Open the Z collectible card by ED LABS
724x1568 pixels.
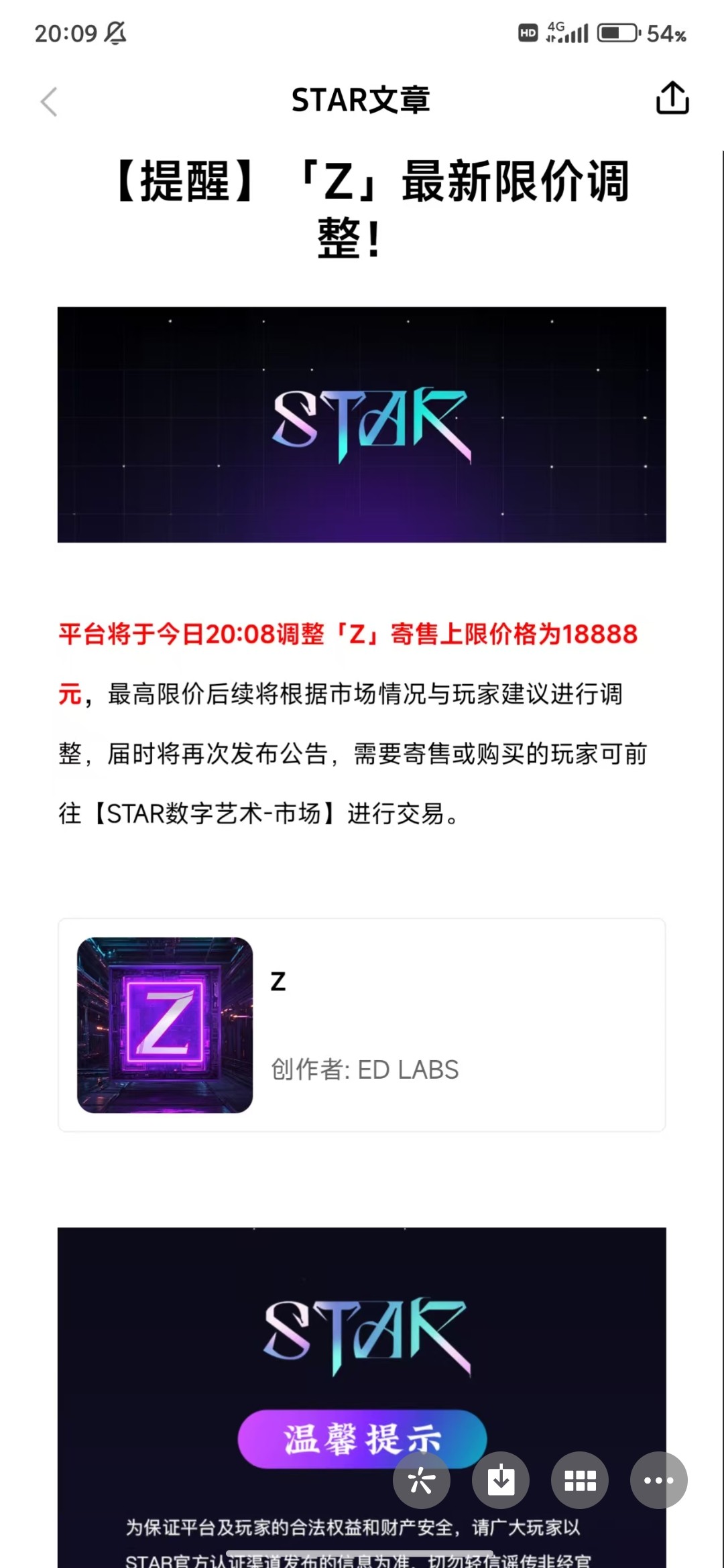point(361,1025)
